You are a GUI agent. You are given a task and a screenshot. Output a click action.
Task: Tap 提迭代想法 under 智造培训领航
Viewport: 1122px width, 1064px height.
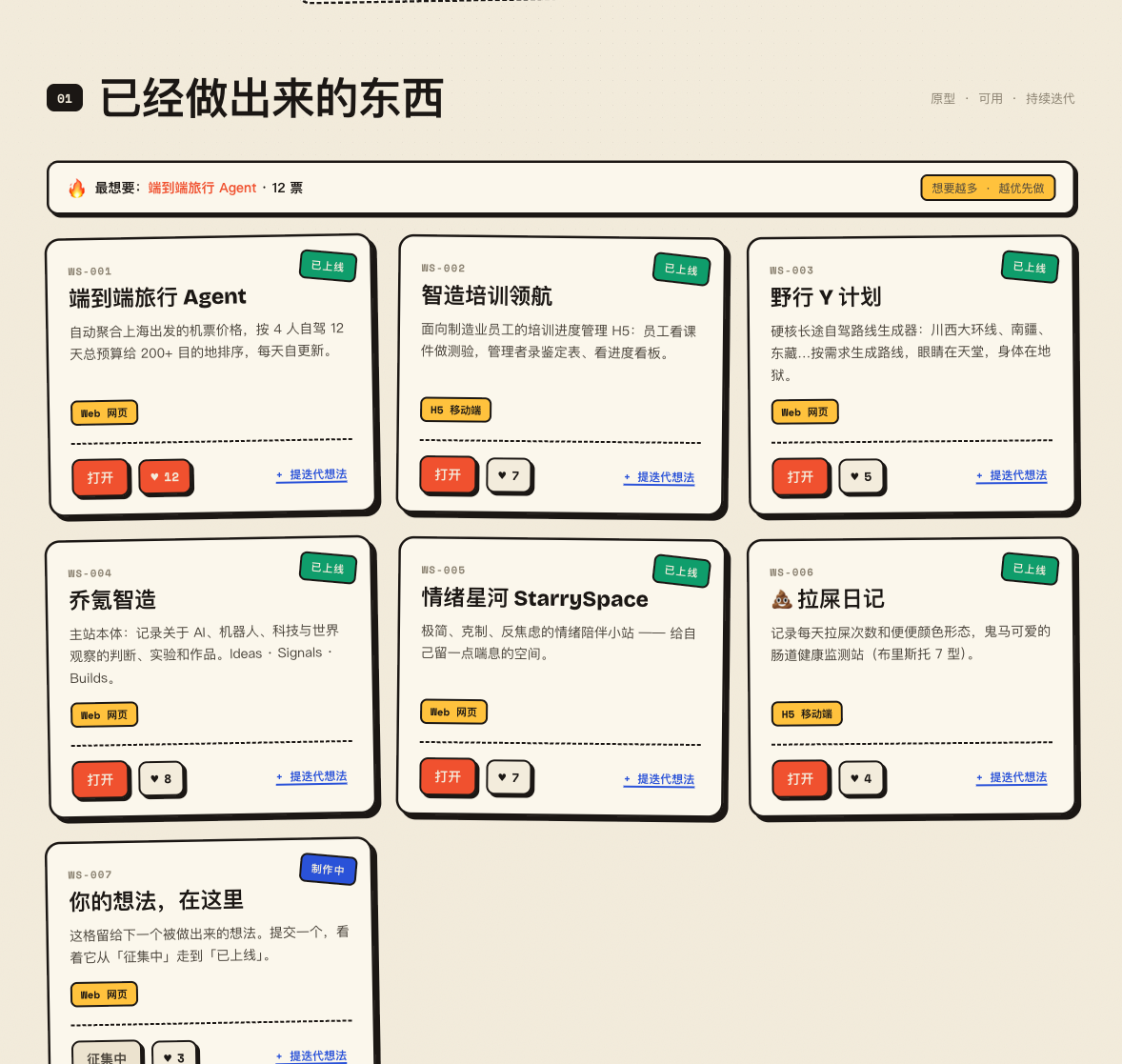(659, 477)
